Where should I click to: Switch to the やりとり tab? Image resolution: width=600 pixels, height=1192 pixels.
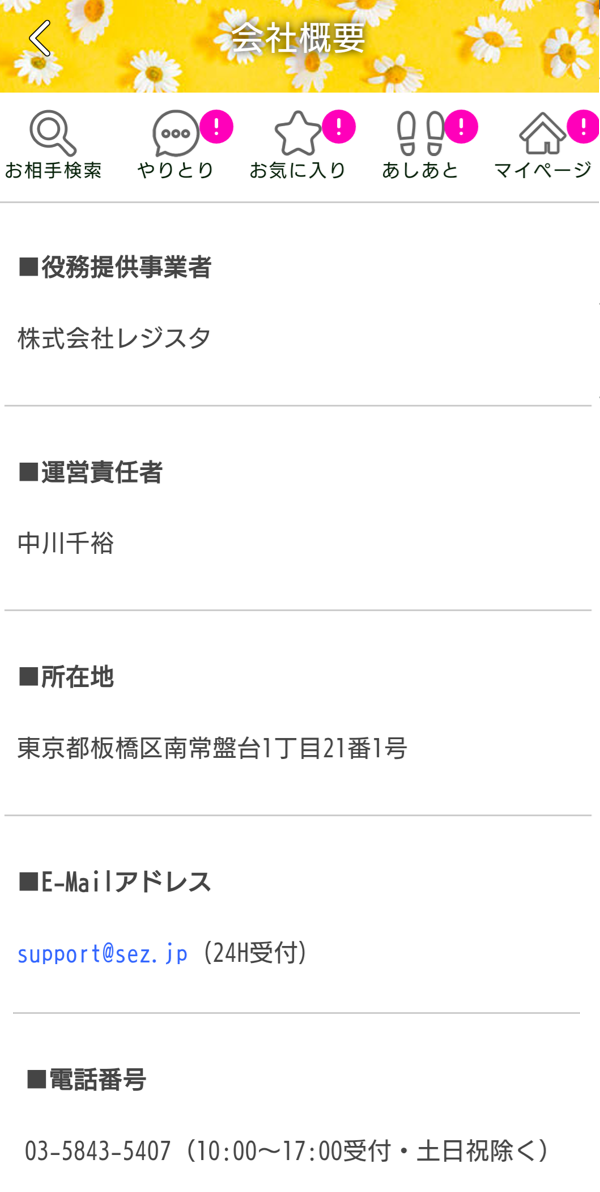(x=176, y=146)
